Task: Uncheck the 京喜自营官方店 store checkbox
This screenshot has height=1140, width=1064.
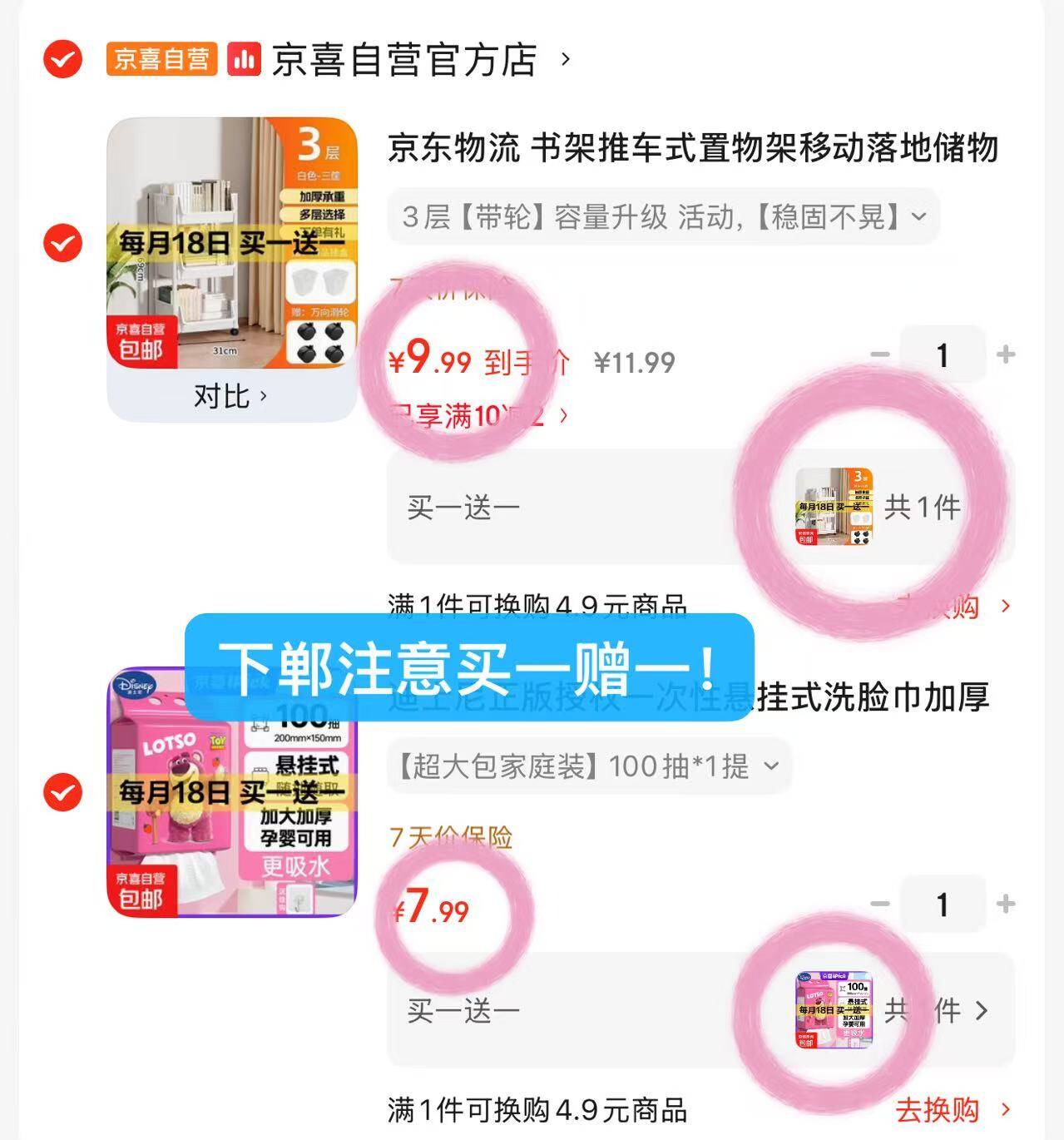Action: point(62,59)
